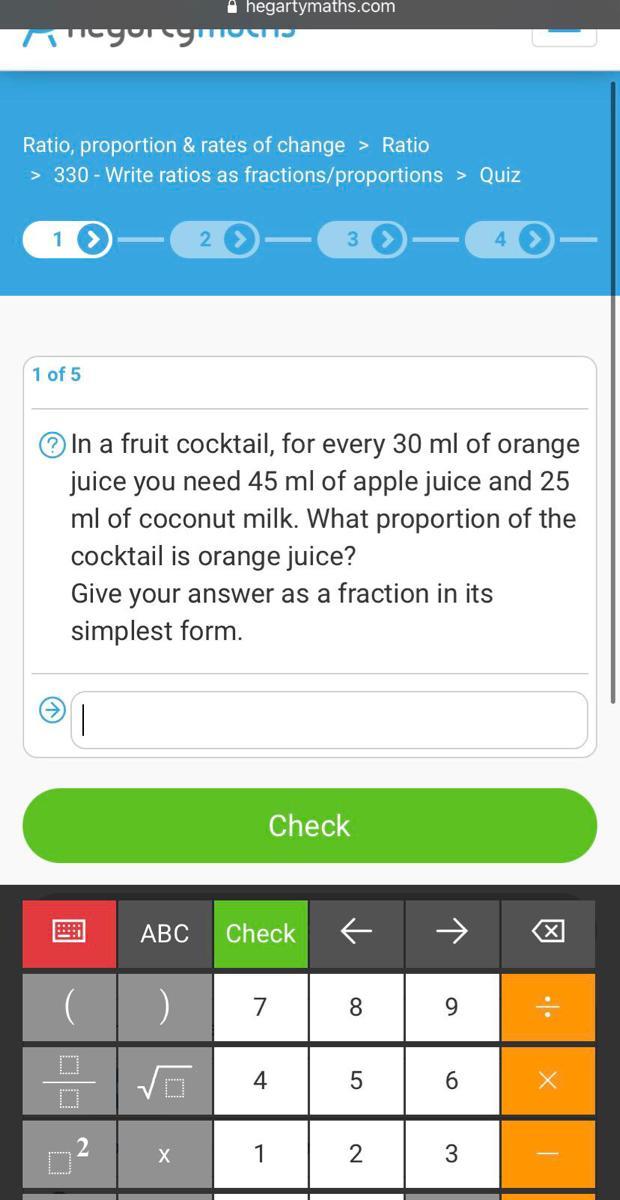Go to question 2 in the quiz
The image size is (620, 1200).
coord(215,240)
